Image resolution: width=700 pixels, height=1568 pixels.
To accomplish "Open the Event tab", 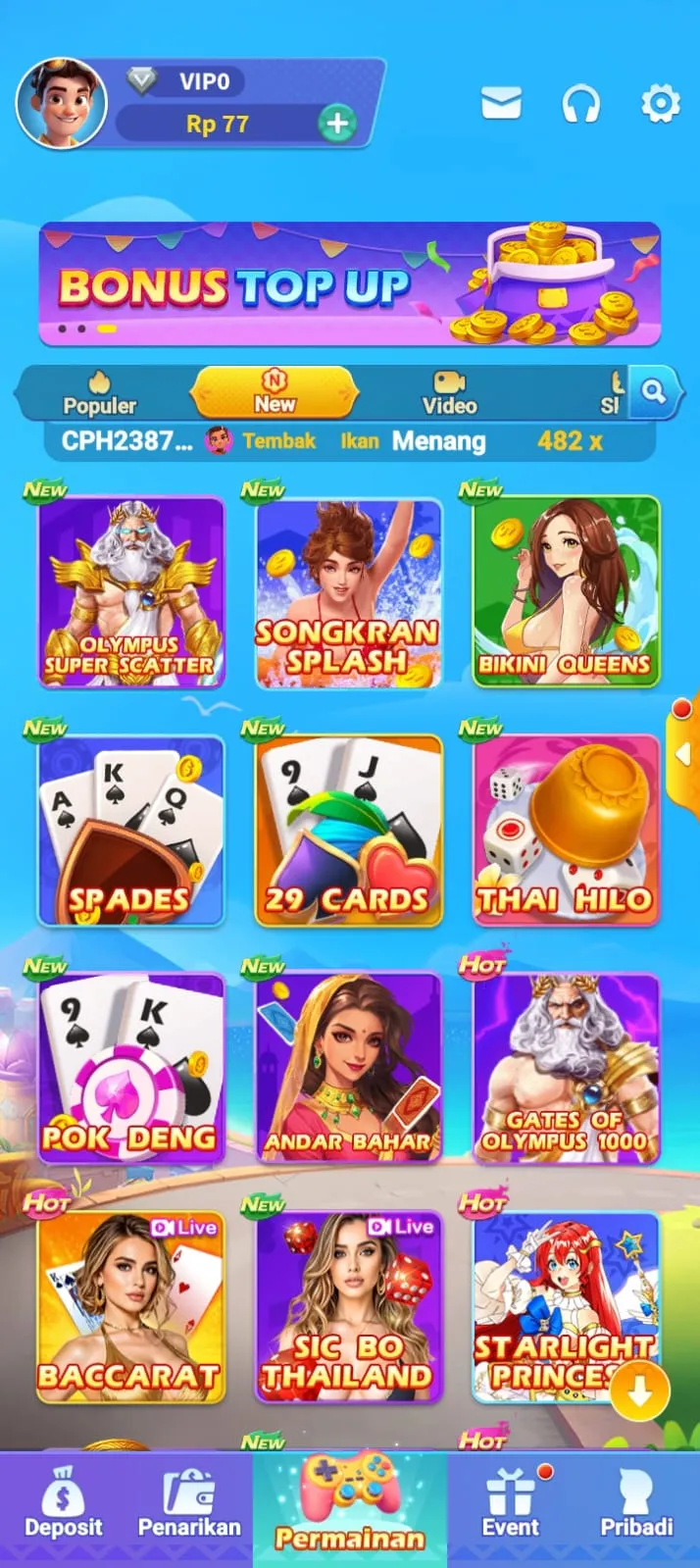I will (510, 1504).
